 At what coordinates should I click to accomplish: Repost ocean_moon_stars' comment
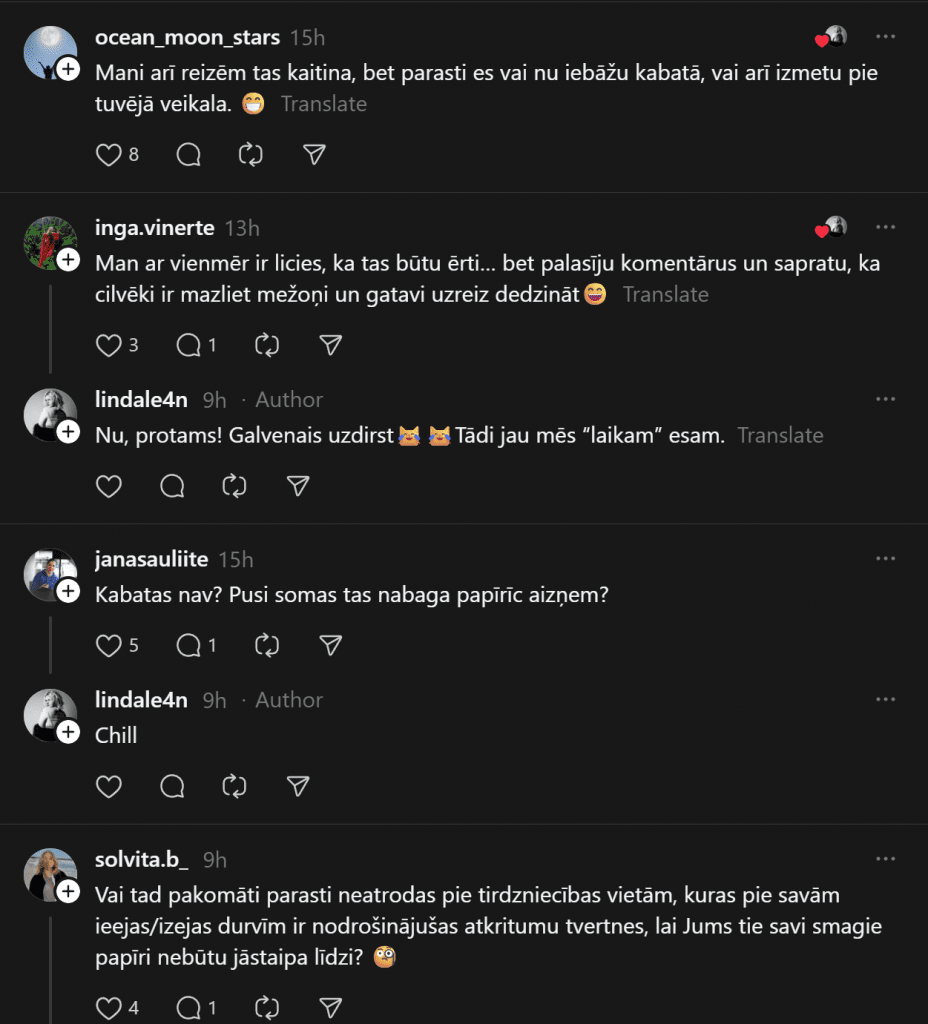(x=250, y=154)
